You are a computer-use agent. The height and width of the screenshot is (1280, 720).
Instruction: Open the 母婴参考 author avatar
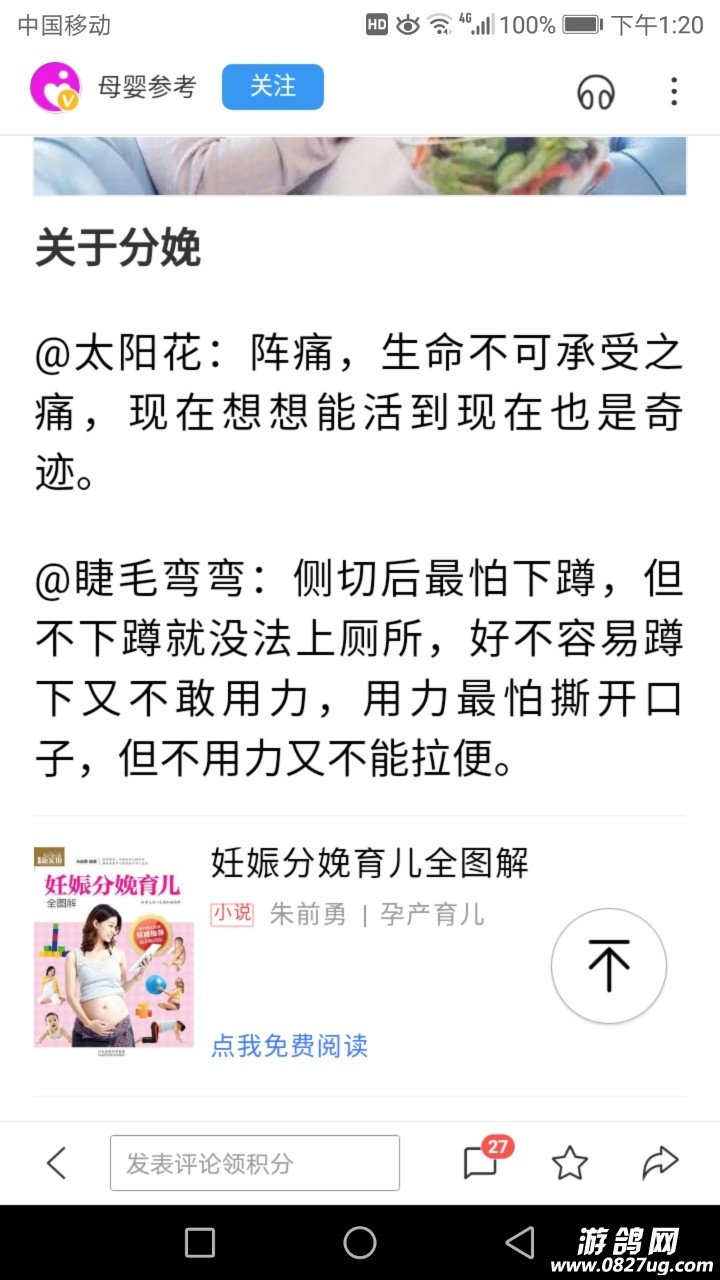(x=54, y=88)
